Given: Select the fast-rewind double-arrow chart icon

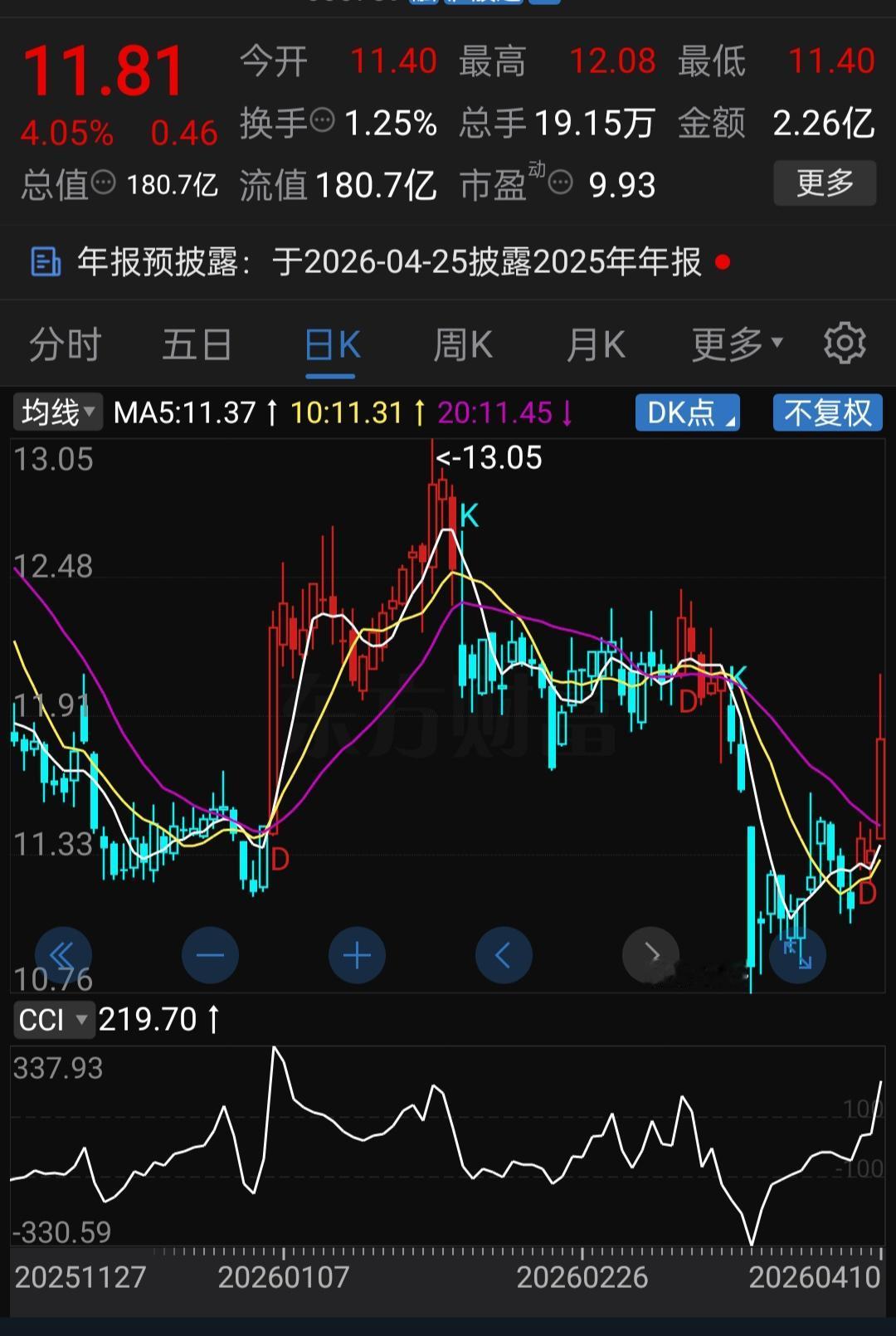Looking at the screenshot, I should click(x=64, y=955).
